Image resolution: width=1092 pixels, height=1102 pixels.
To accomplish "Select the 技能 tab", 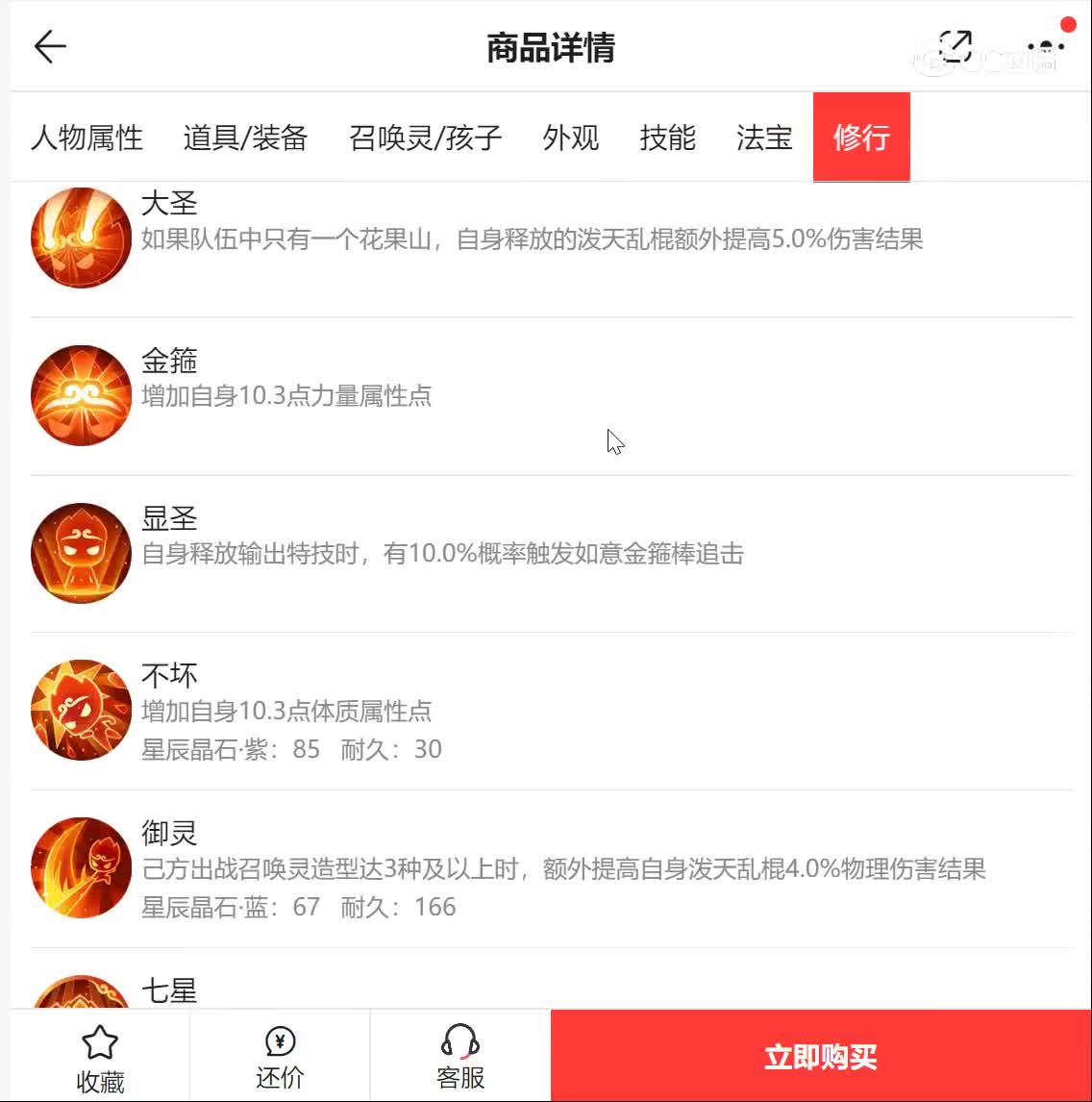I will pos(667,138).
